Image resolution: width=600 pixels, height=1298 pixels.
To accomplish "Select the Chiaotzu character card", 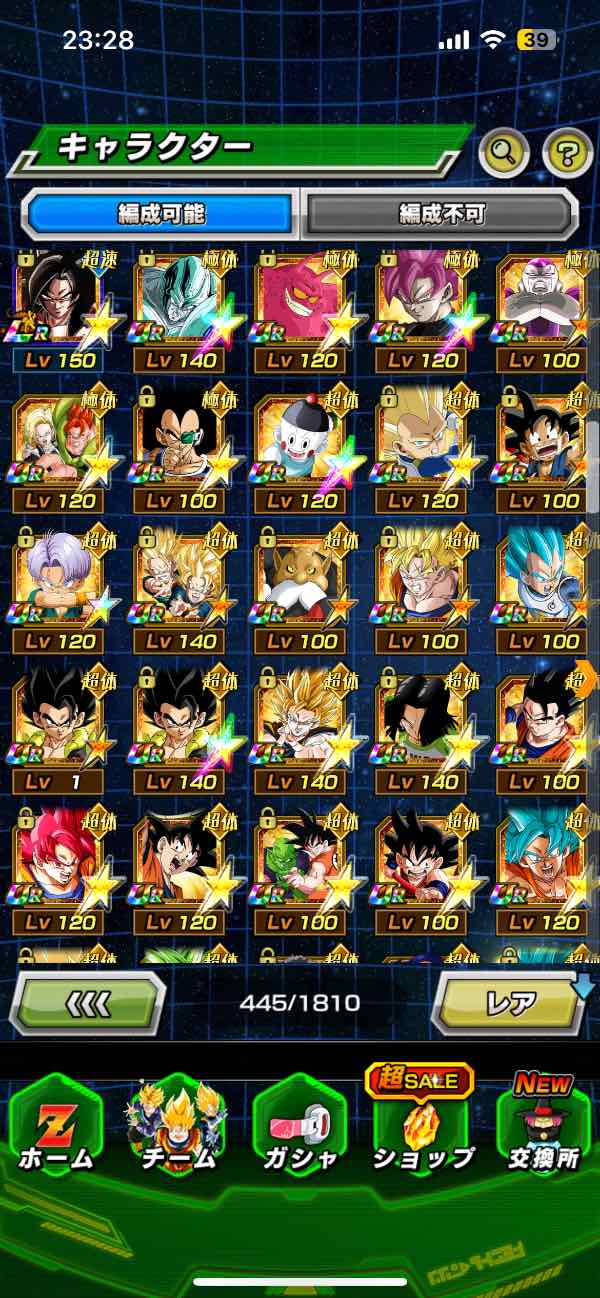I will point(301,443).
